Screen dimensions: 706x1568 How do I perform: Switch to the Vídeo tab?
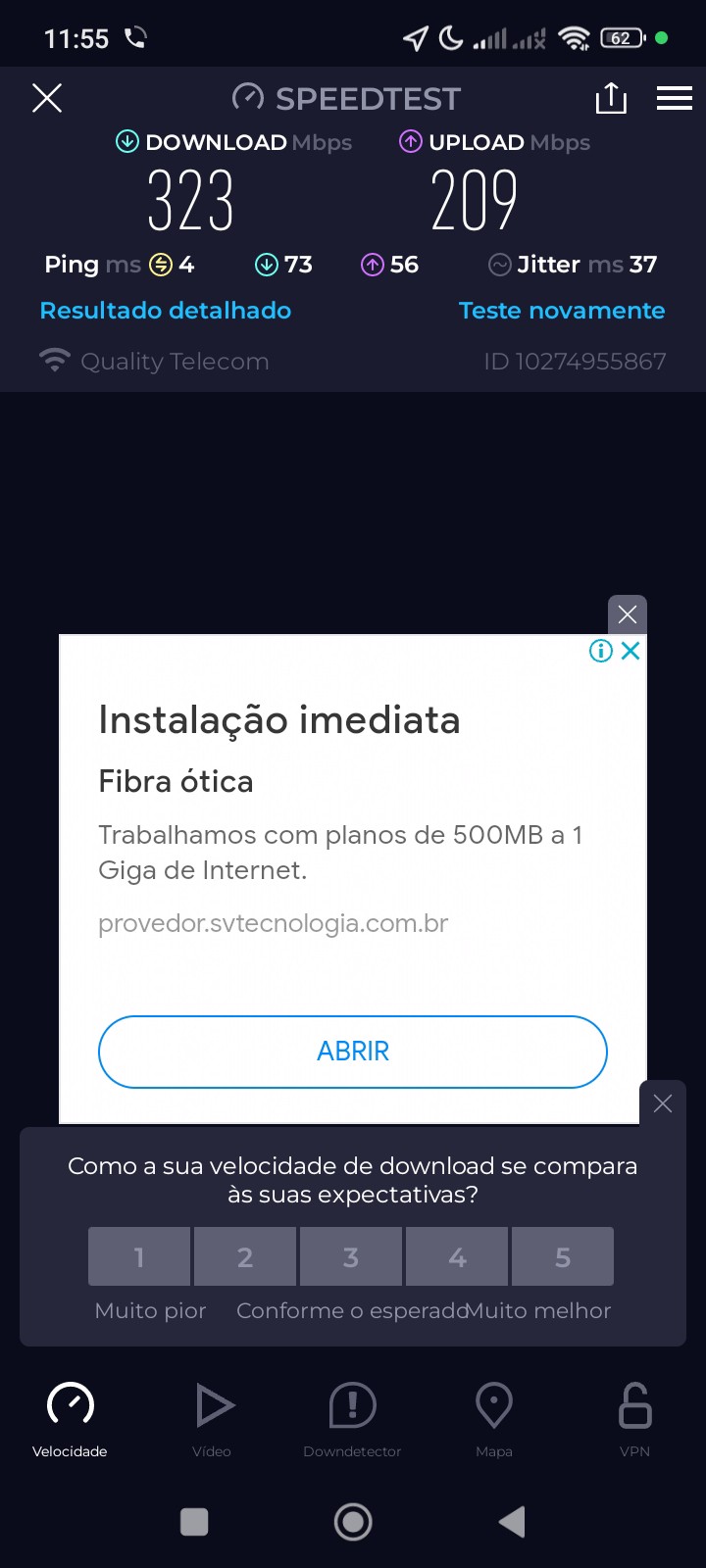(212, 1417)
